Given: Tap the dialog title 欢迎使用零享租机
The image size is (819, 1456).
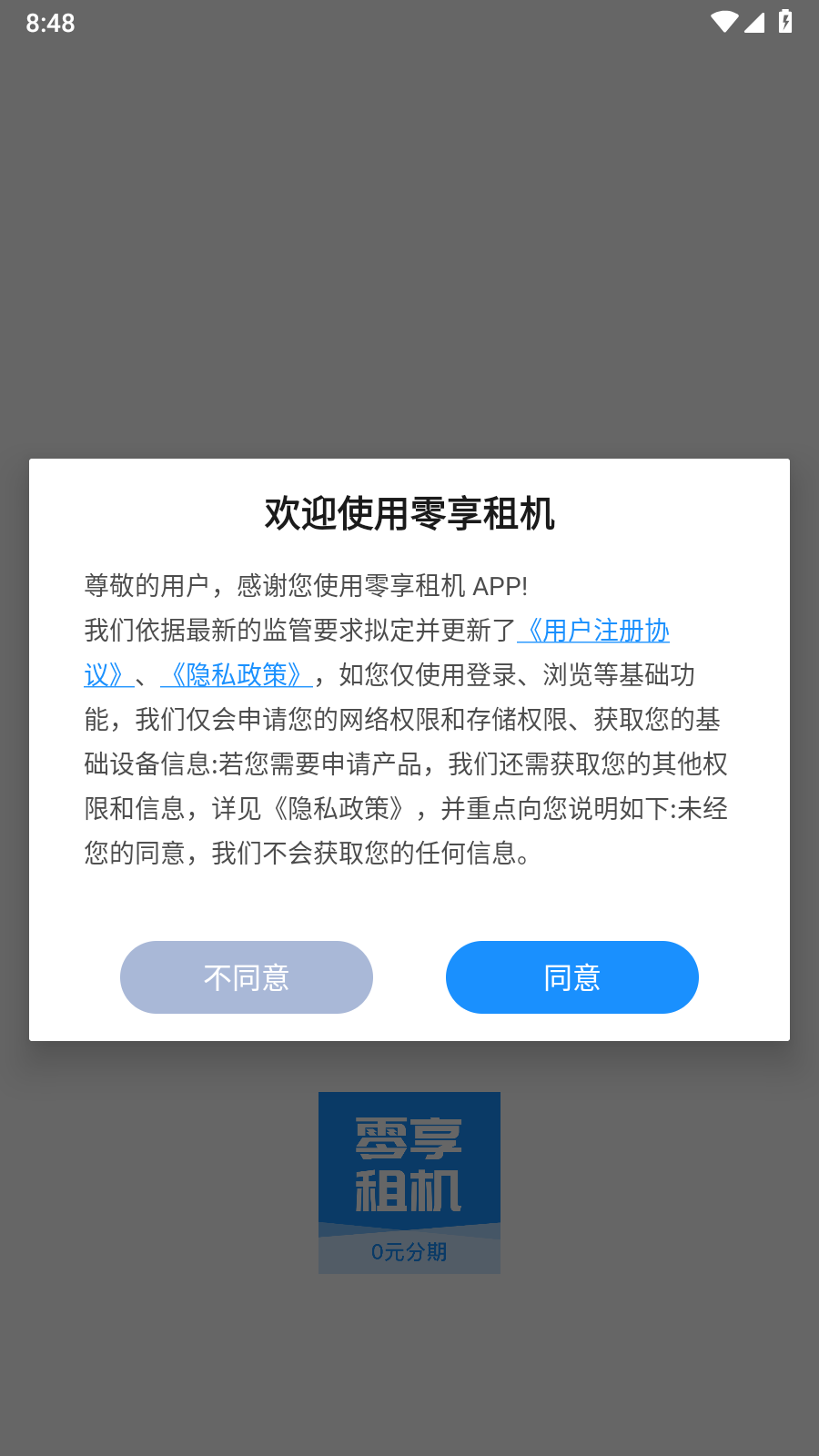Looking at the screenshot, I should (409, 512).
